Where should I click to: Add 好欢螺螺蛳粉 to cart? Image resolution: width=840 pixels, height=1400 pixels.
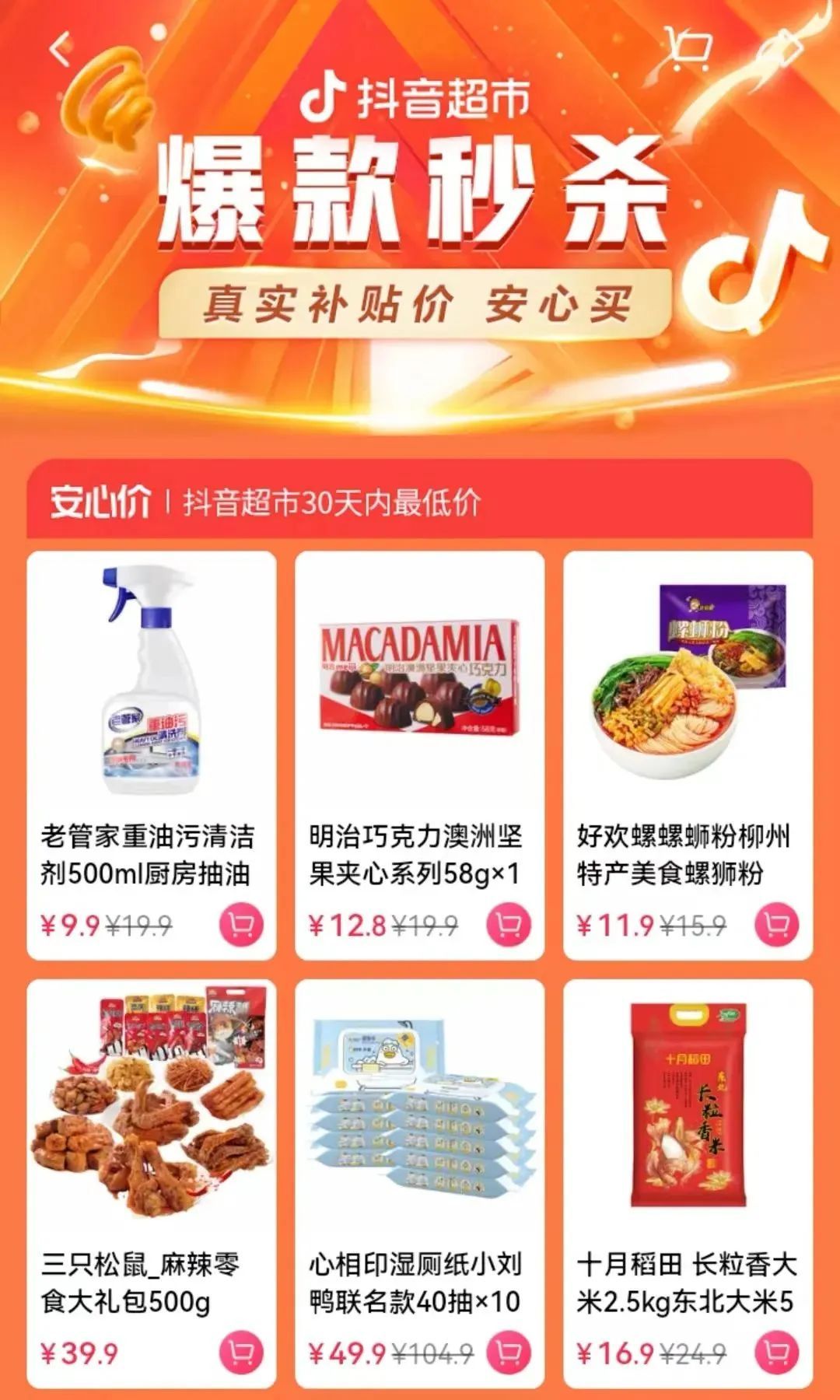[777, 925]
